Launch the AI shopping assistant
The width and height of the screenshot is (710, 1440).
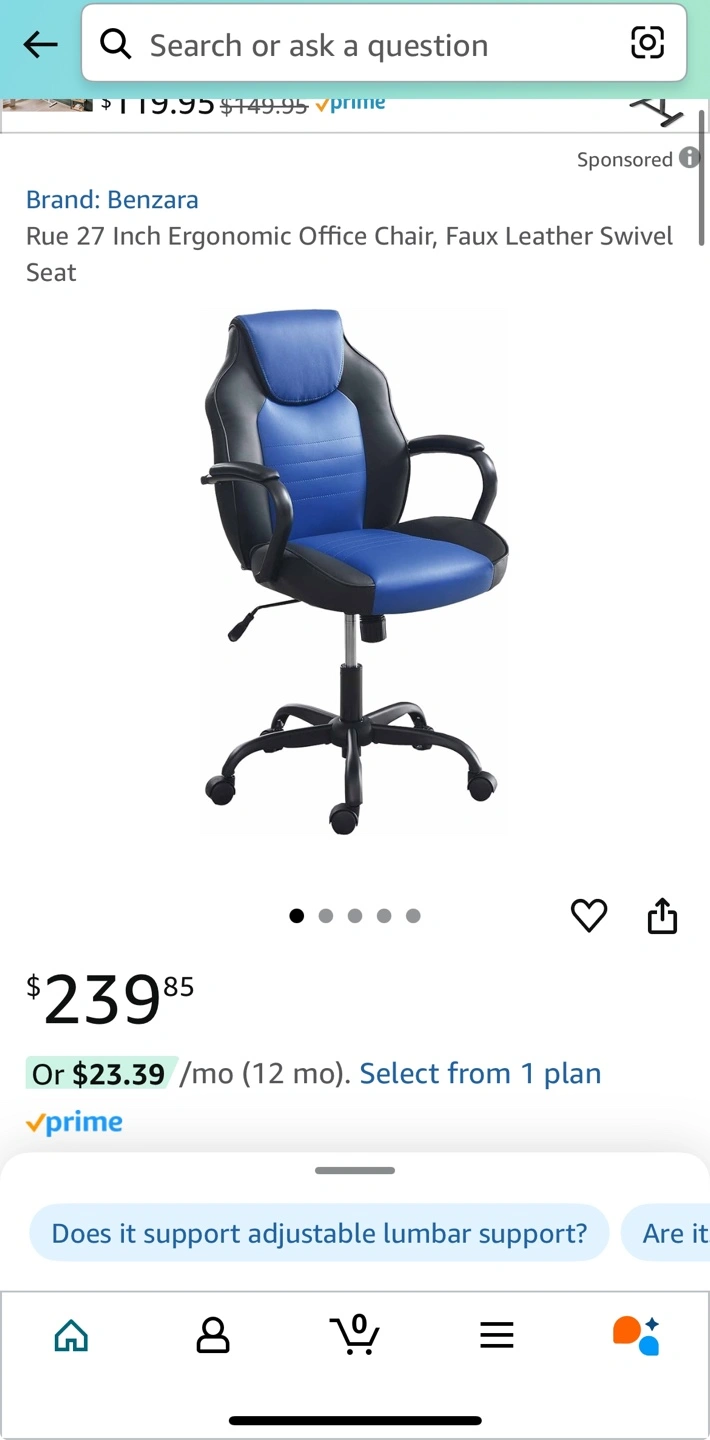(x=636, y=1335)
